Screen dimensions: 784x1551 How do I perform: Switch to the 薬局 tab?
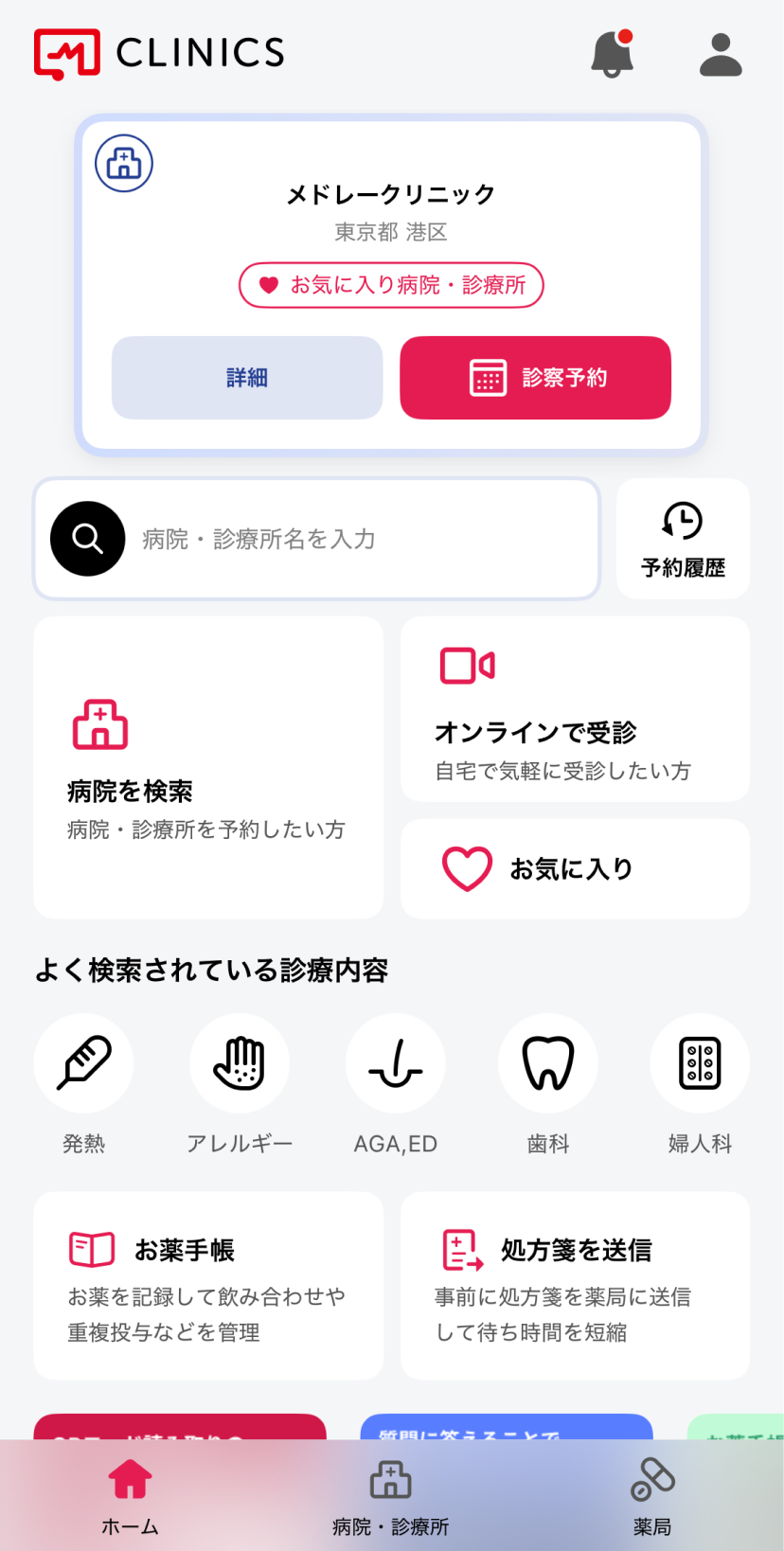coord(652,1496)
